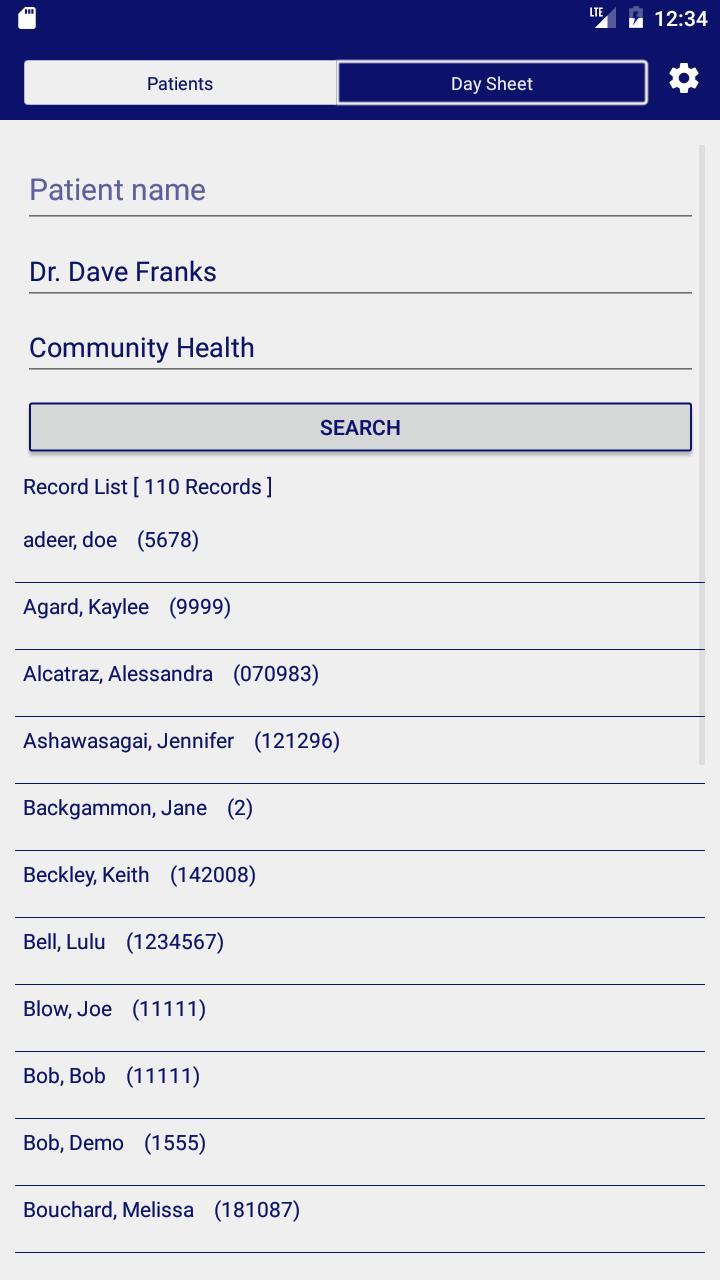720x1280 pixels.
Task: Open record for Beckley, Keith
Action: [x=139, y=875]
